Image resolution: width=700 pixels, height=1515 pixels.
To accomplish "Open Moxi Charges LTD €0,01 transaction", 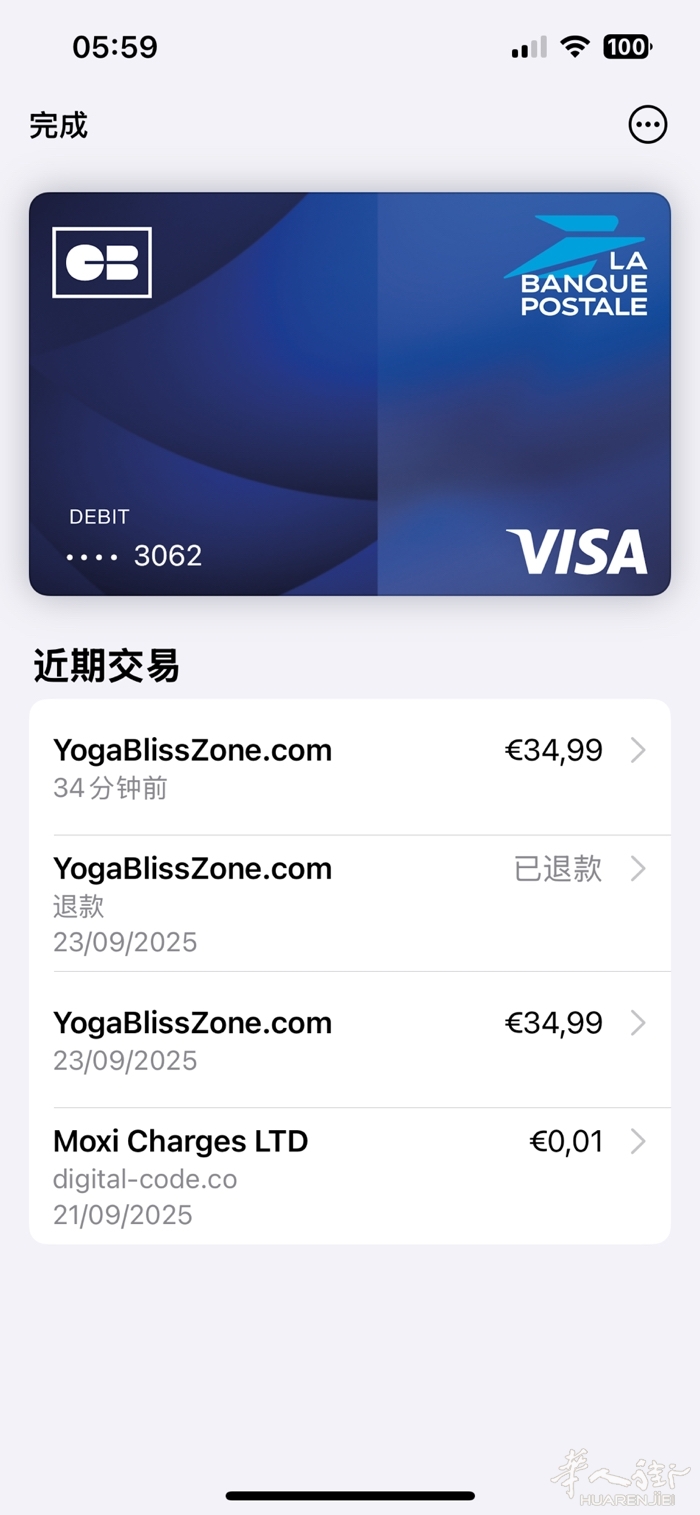I will pos(350,1176).
